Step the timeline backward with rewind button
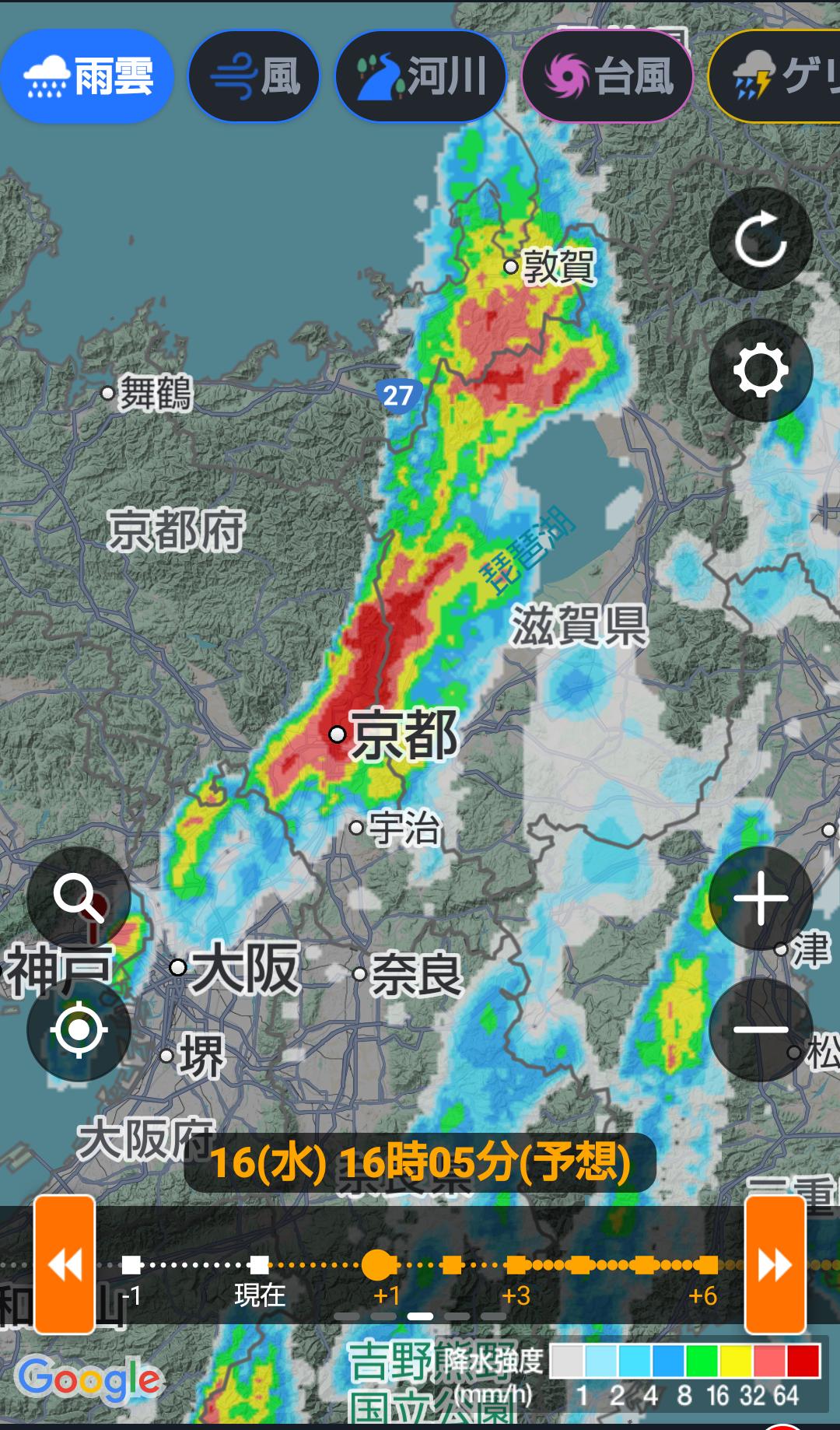The image size is (840, 1430). 65,1266
